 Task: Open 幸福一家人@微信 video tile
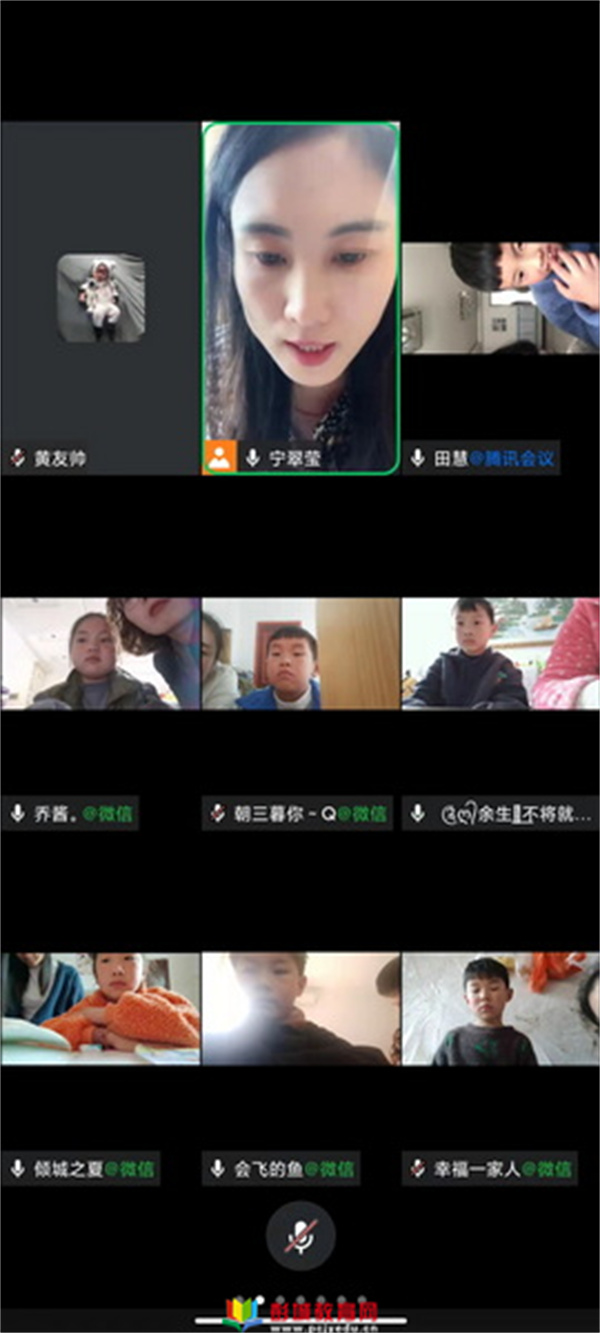tap(500, 1008)
